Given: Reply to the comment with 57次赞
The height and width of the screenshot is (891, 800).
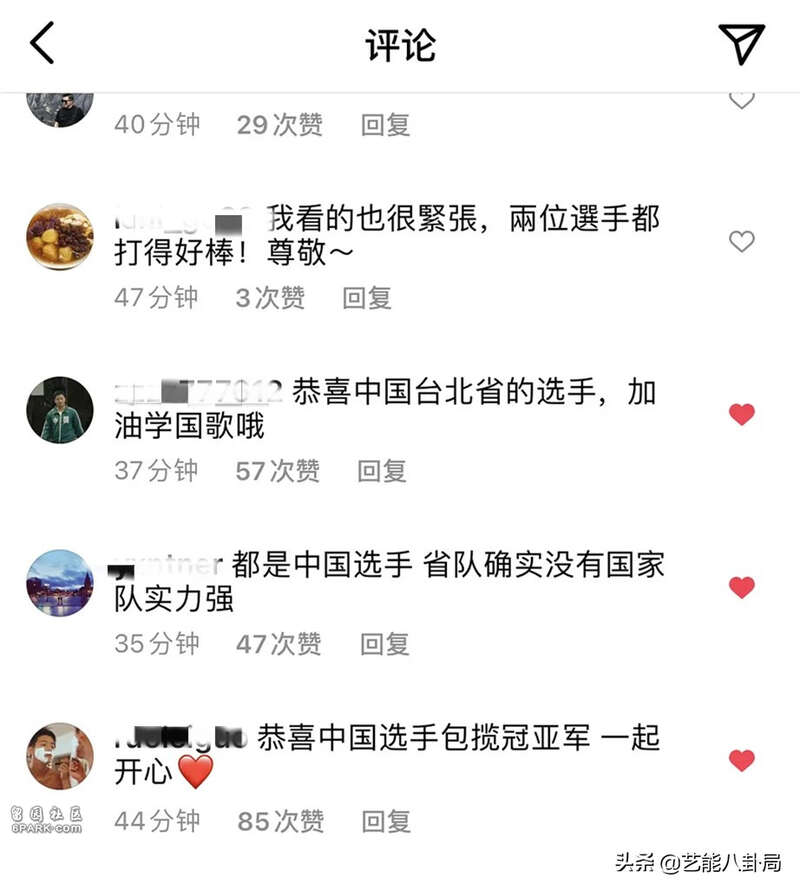Looking at the screenshot, I should point(382,470).
